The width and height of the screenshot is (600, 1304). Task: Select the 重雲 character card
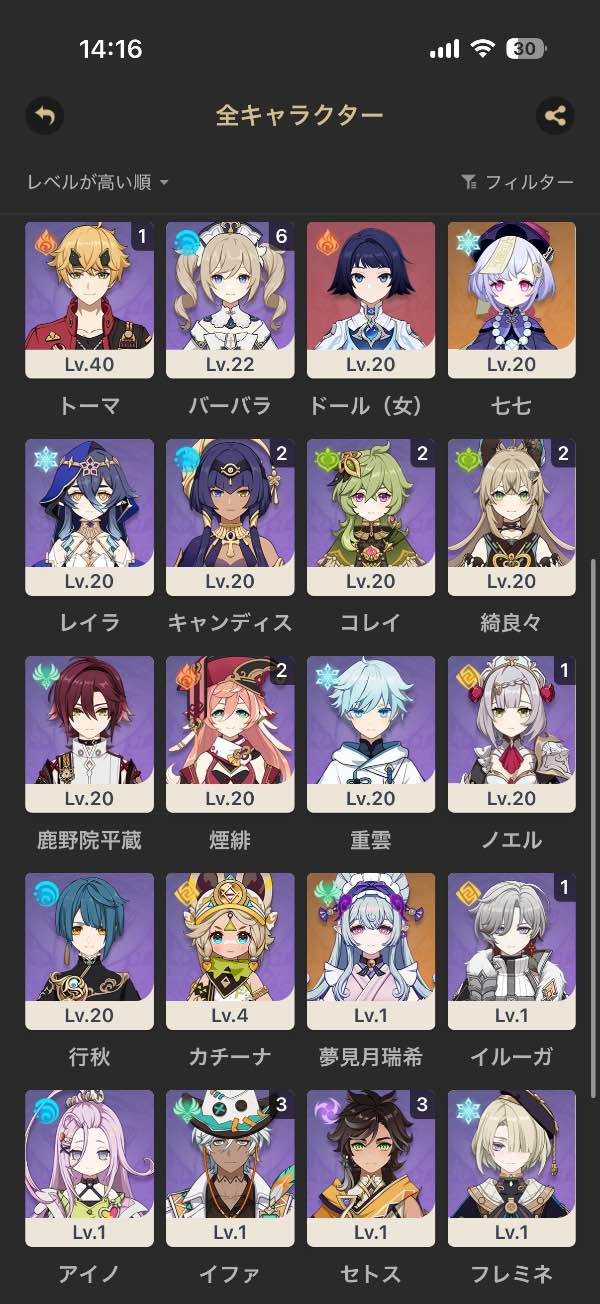[371, 734]
